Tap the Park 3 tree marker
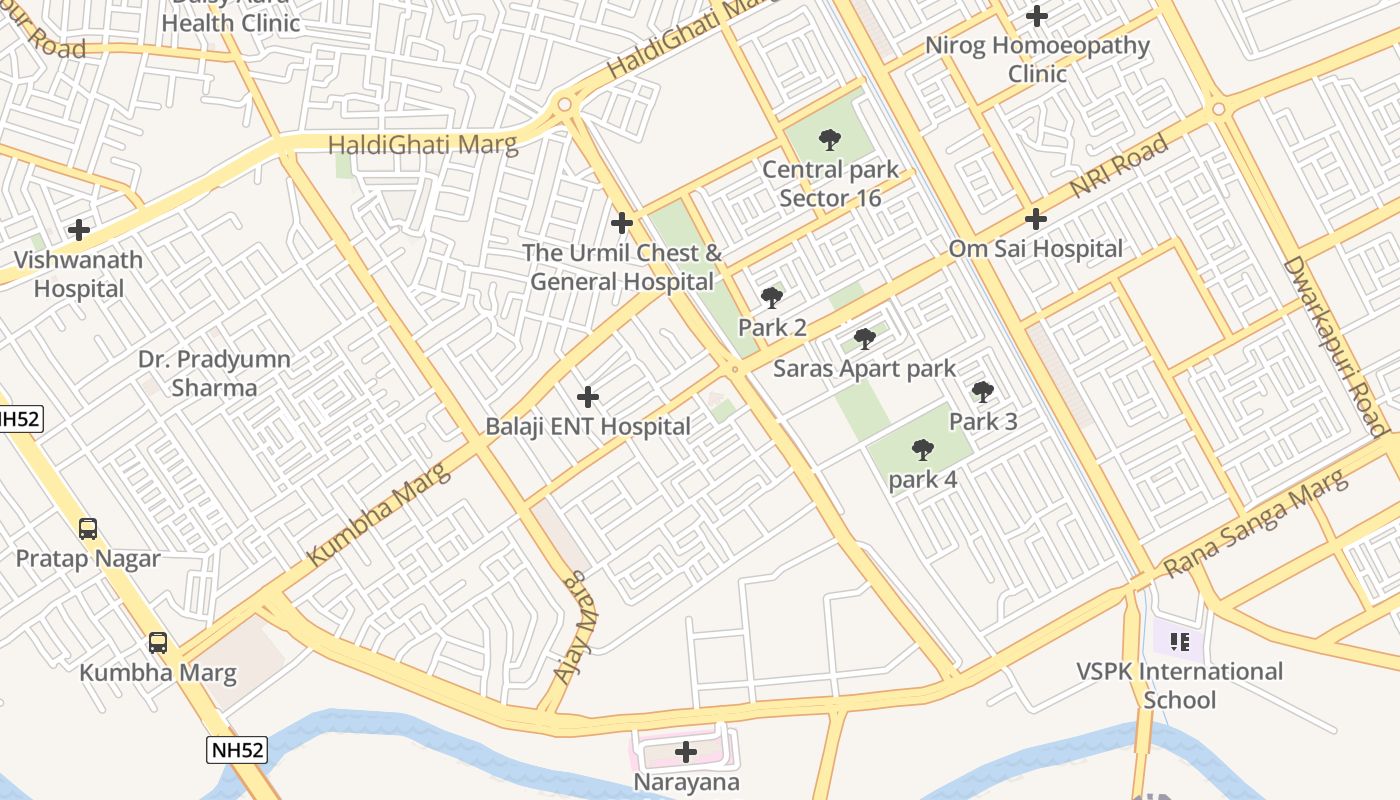The width and height of the screenshot is (1400, 800). (983, 392)
